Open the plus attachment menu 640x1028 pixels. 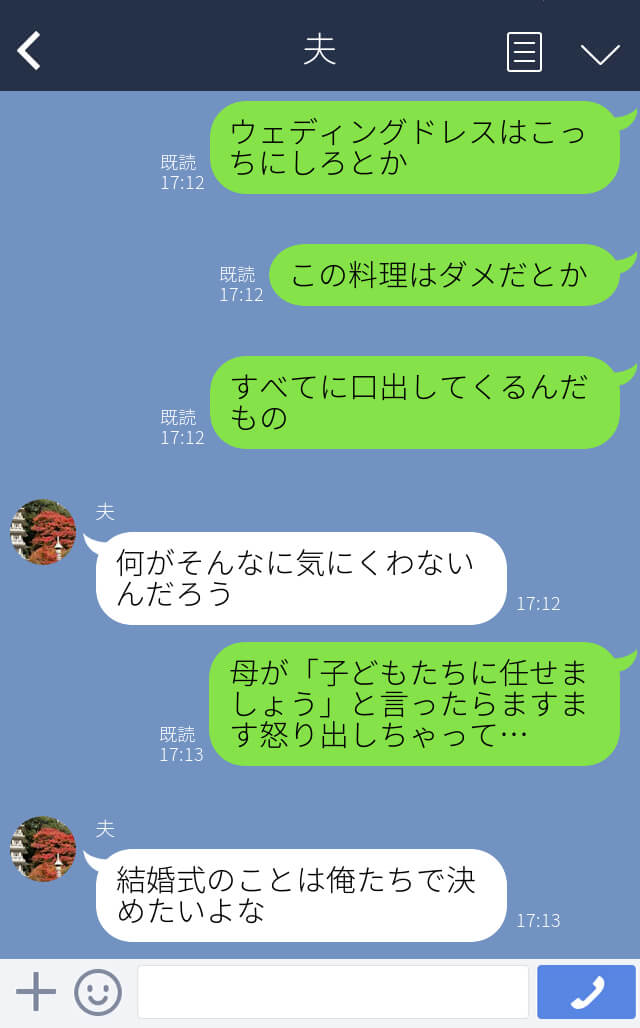[x=36, y=992]
